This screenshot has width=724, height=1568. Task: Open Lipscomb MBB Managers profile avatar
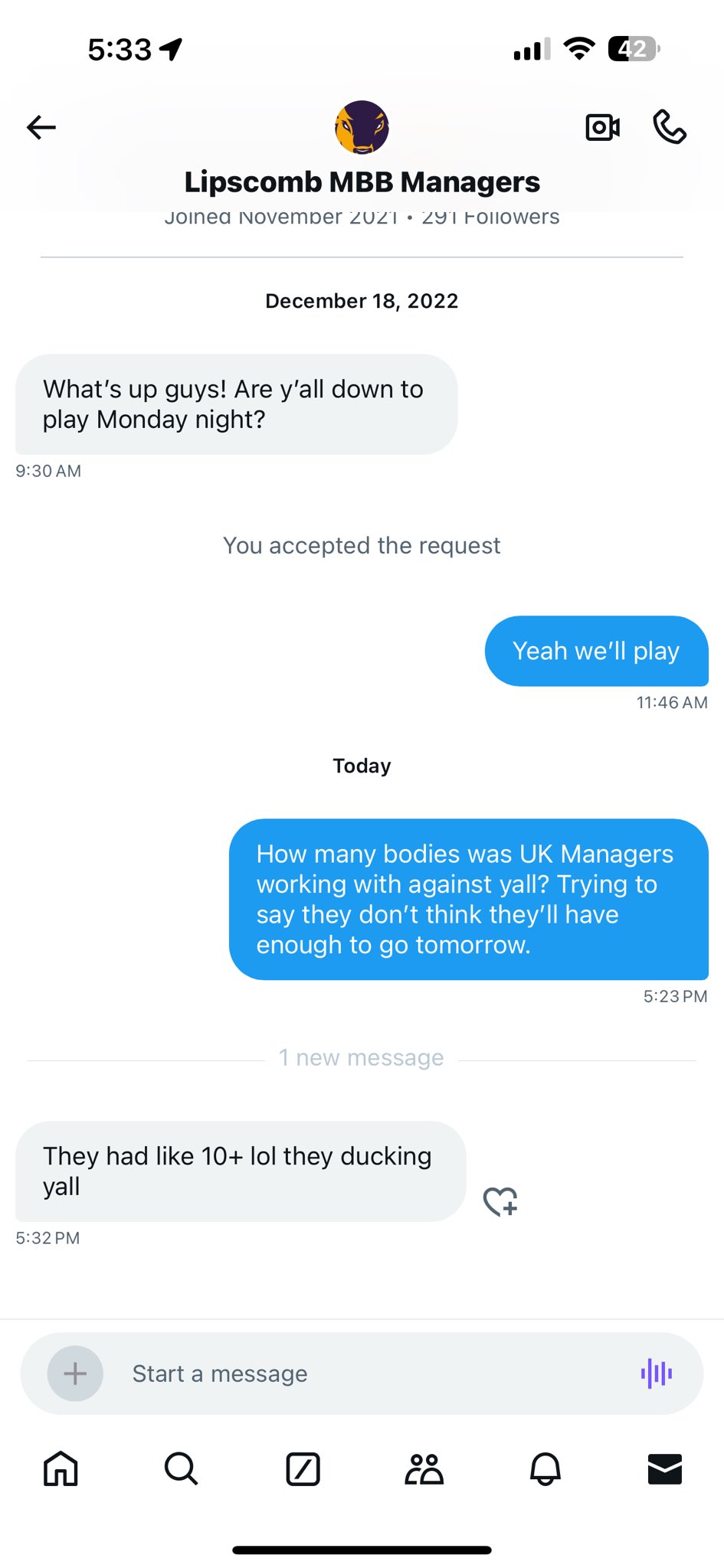[x=362, y=127]
